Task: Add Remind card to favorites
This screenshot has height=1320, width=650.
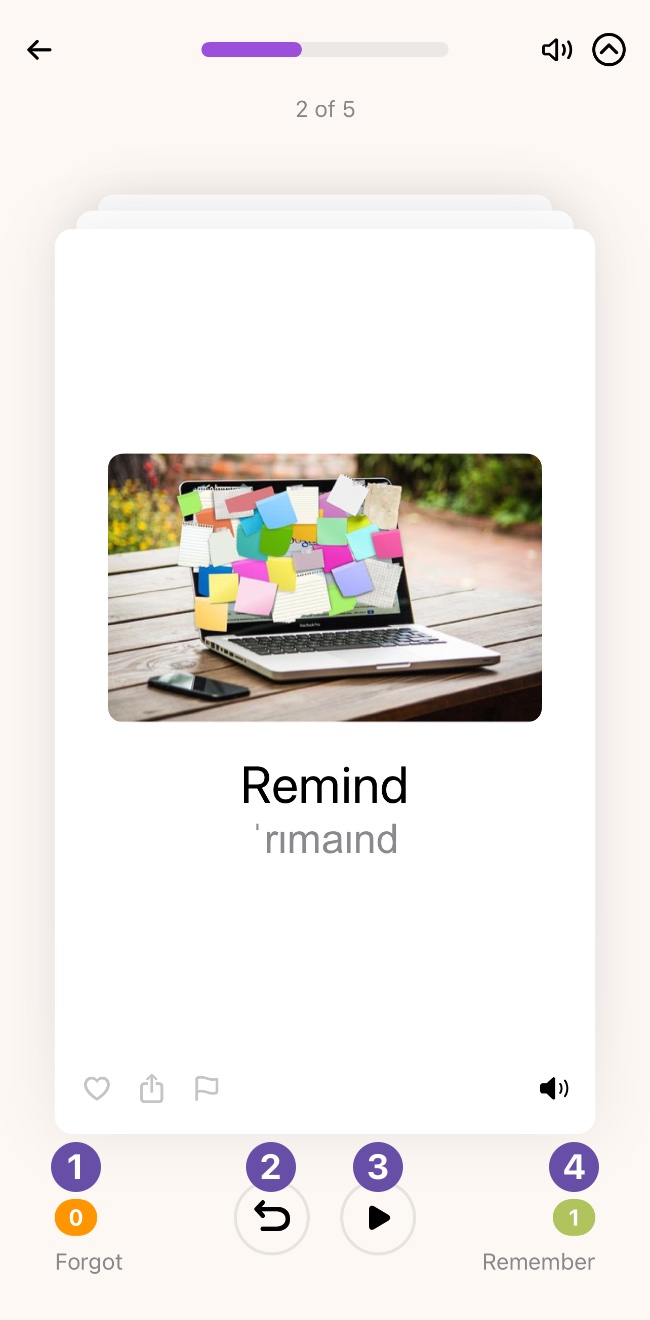Action: click(97, 1088)
